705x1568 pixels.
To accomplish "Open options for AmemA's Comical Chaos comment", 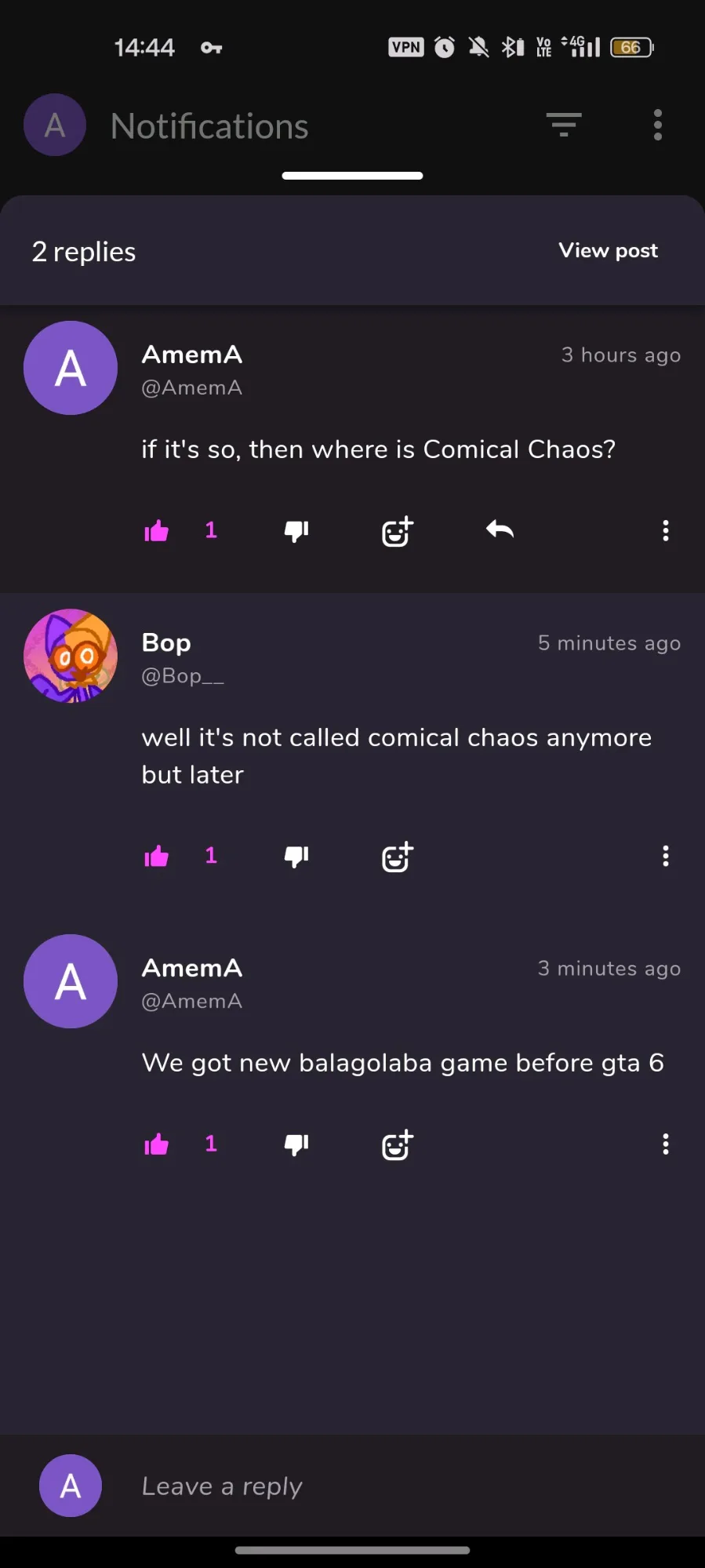I will tap(665, 531).
